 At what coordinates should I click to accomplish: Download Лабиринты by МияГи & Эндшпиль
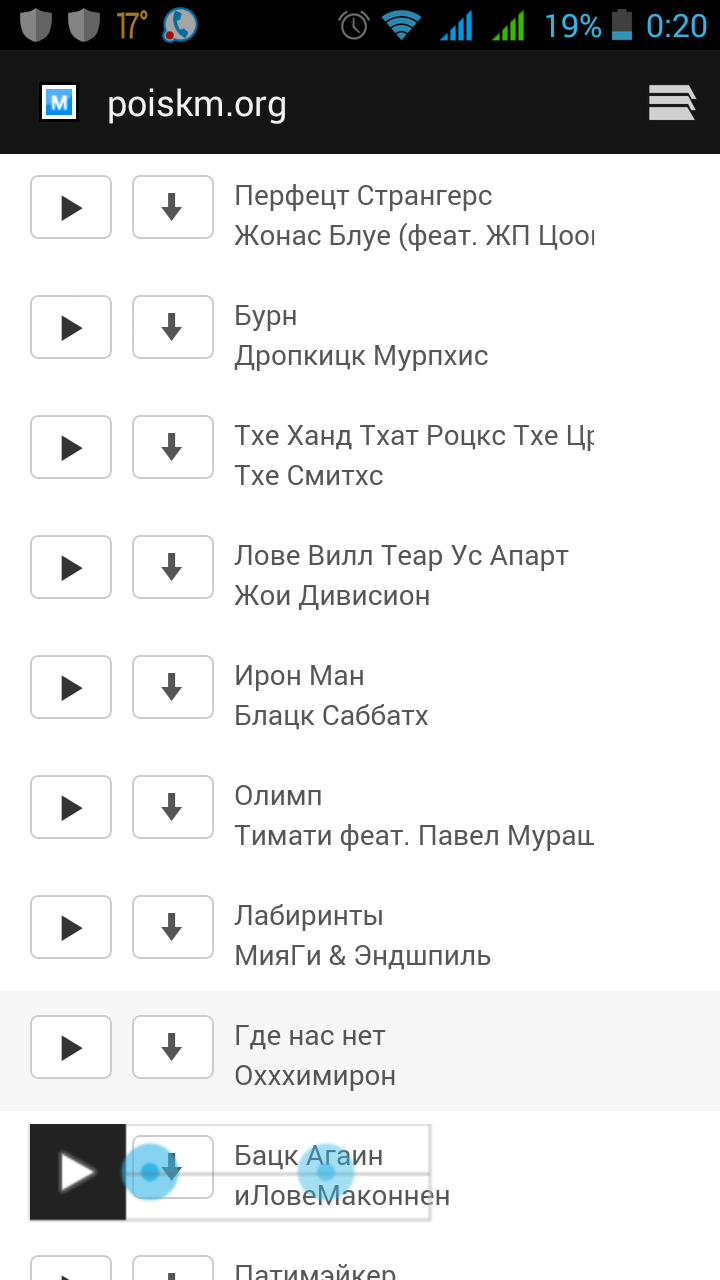[173, 927]
